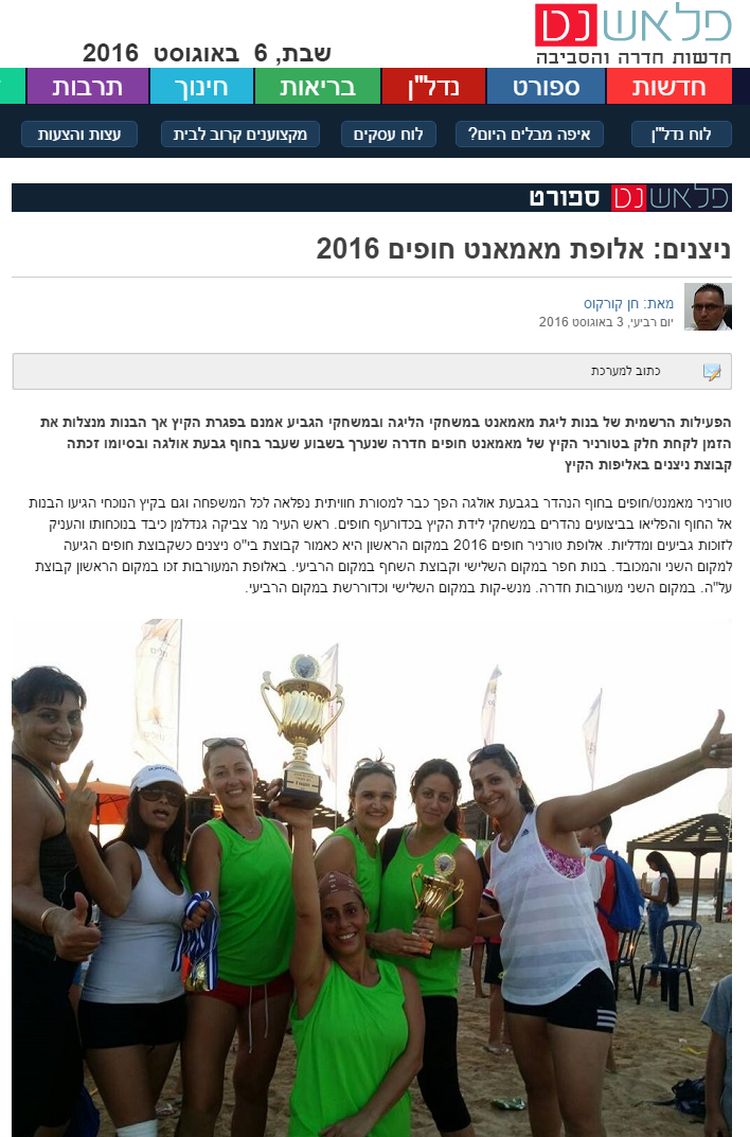Select מקצוענים קרוב לבית button
This screenshot has height=1137, width=750.
[x=240, y=134]
